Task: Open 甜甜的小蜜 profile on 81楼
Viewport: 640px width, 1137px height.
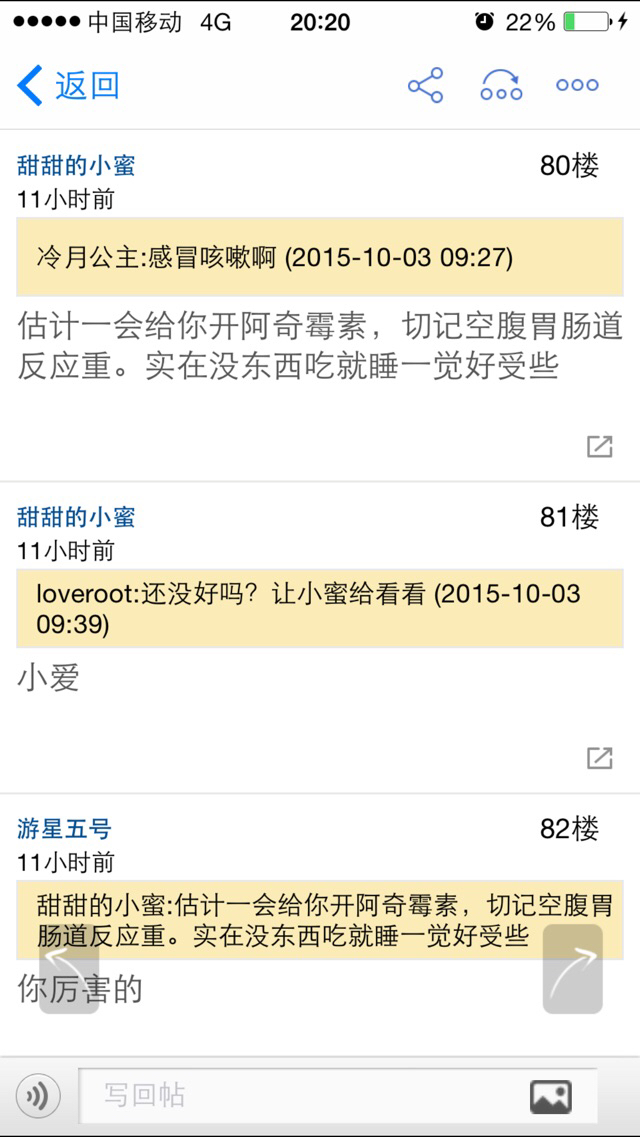Action: click(x=76, y=517)
